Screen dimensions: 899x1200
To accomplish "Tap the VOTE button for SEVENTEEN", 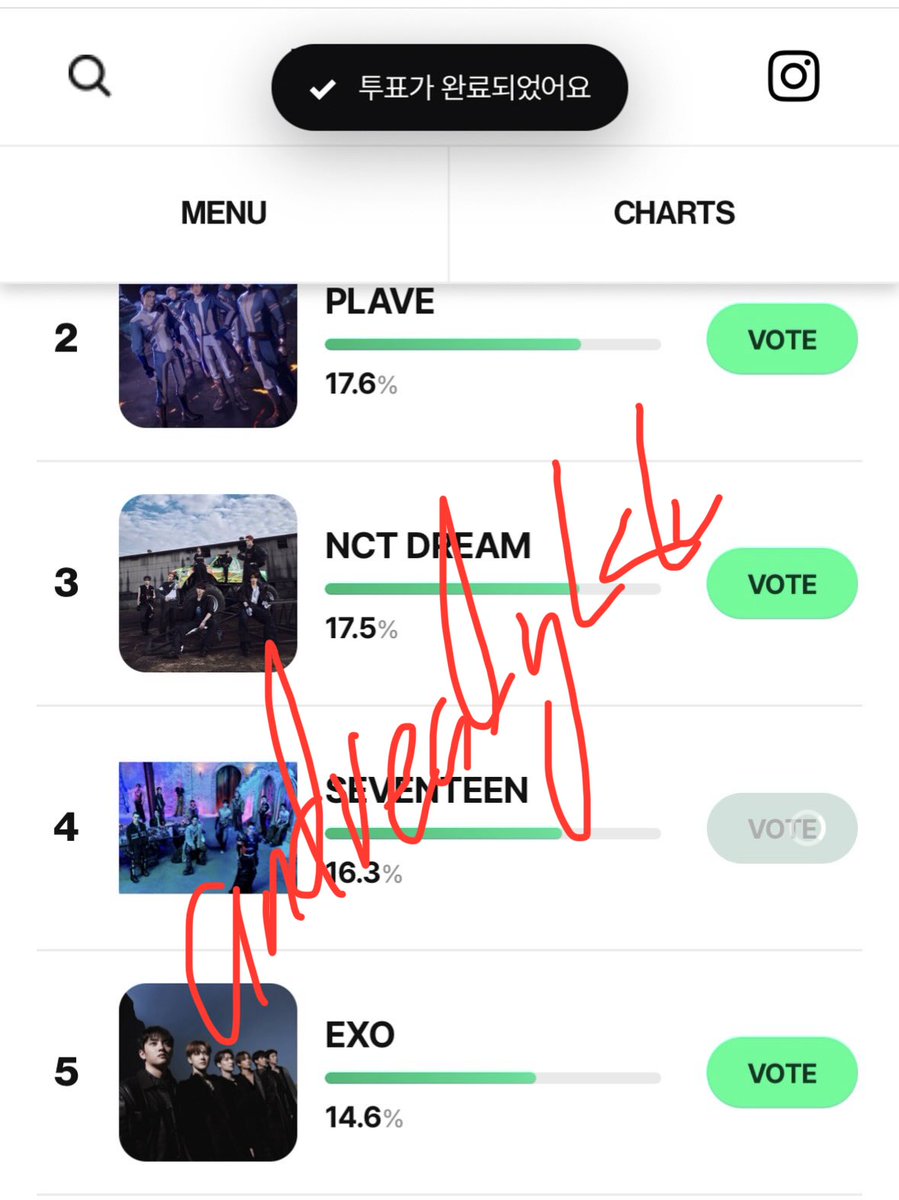I will click(782, 828).
